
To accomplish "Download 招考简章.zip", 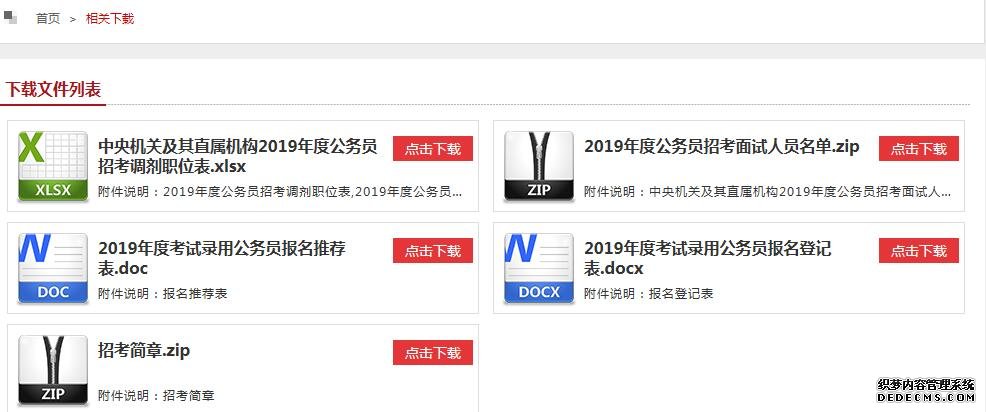I will [x=432, y=352].
